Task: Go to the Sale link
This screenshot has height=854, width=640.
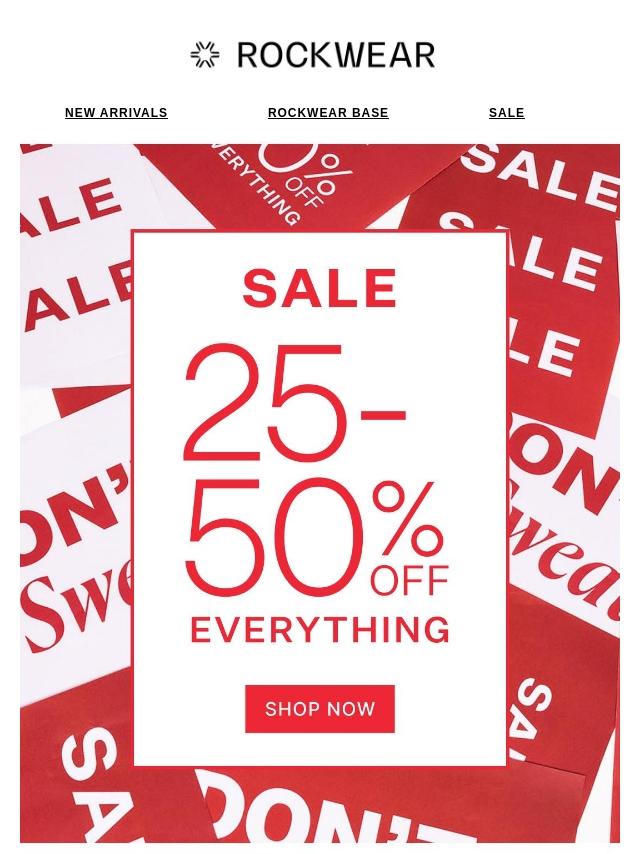Action: [506, 113]
